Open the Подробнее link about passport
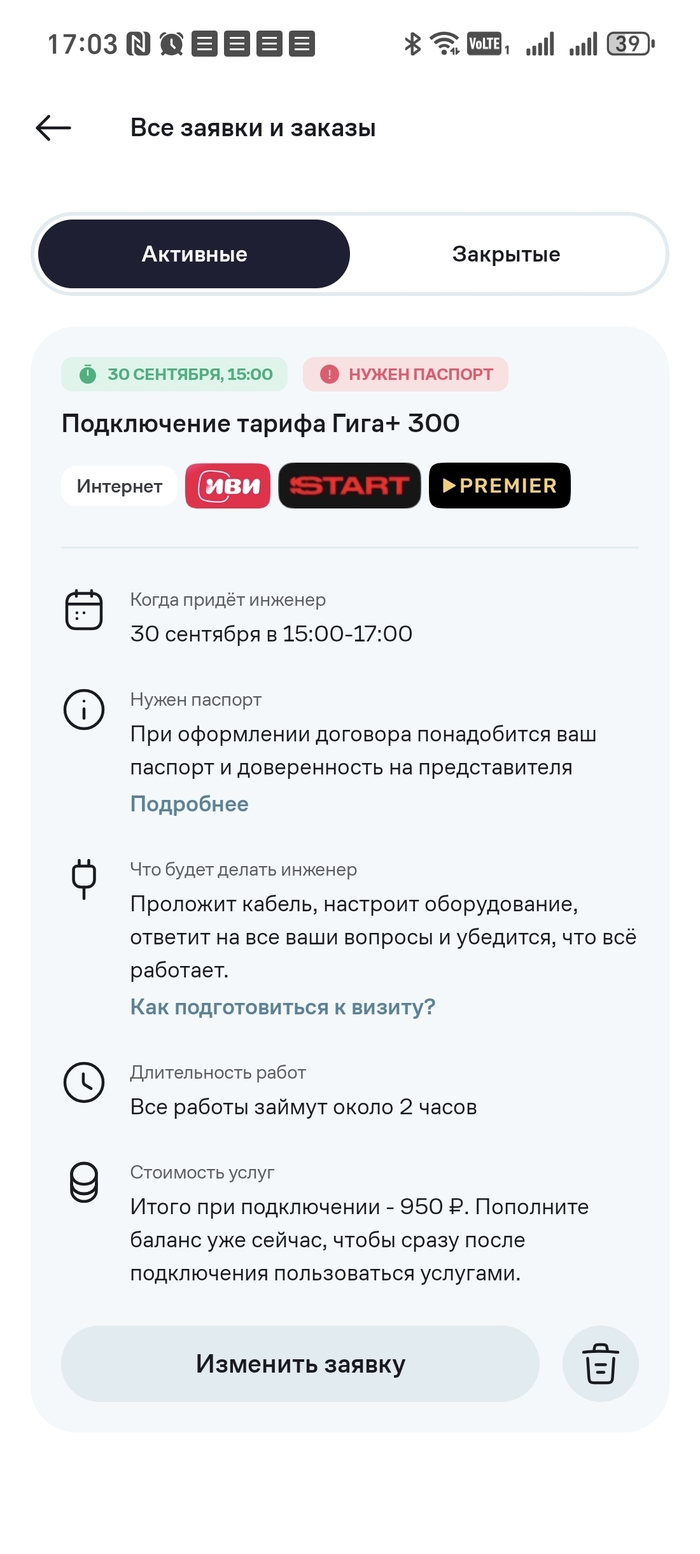Screen dimensions: 700x1554 [189, 804]
